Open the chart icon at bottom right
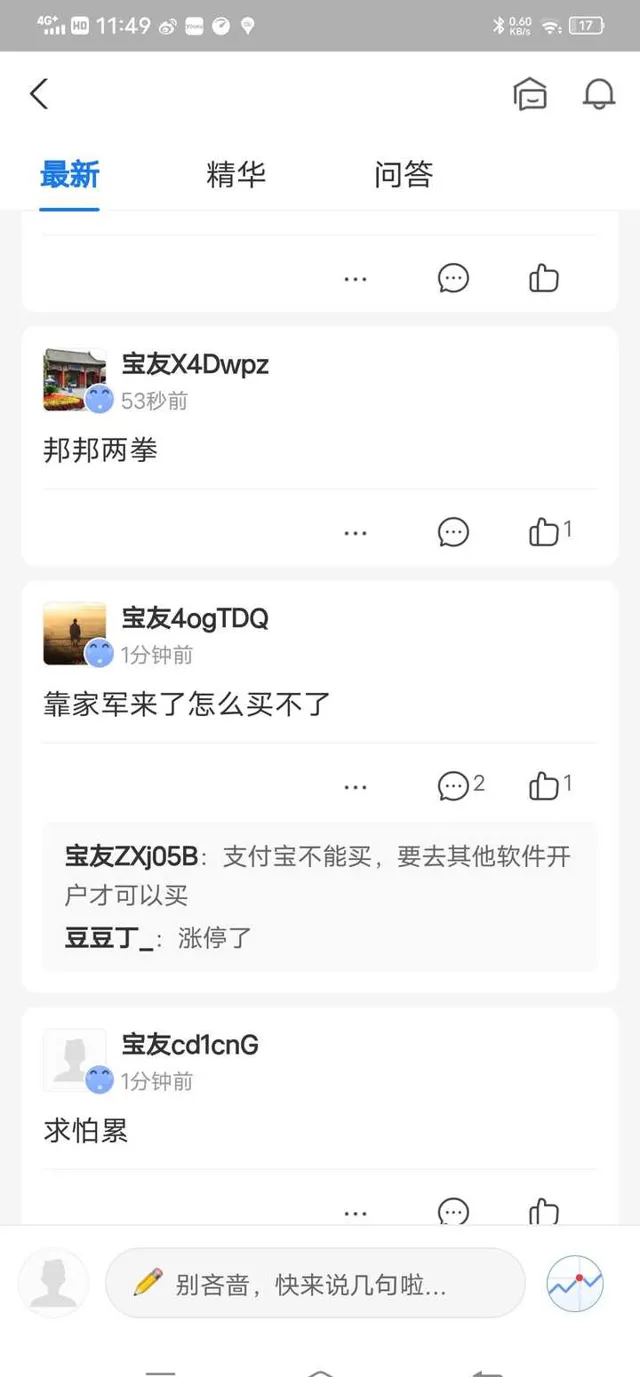The image size is (640, 1377). pyautogui.click(x=575, y=1283)
